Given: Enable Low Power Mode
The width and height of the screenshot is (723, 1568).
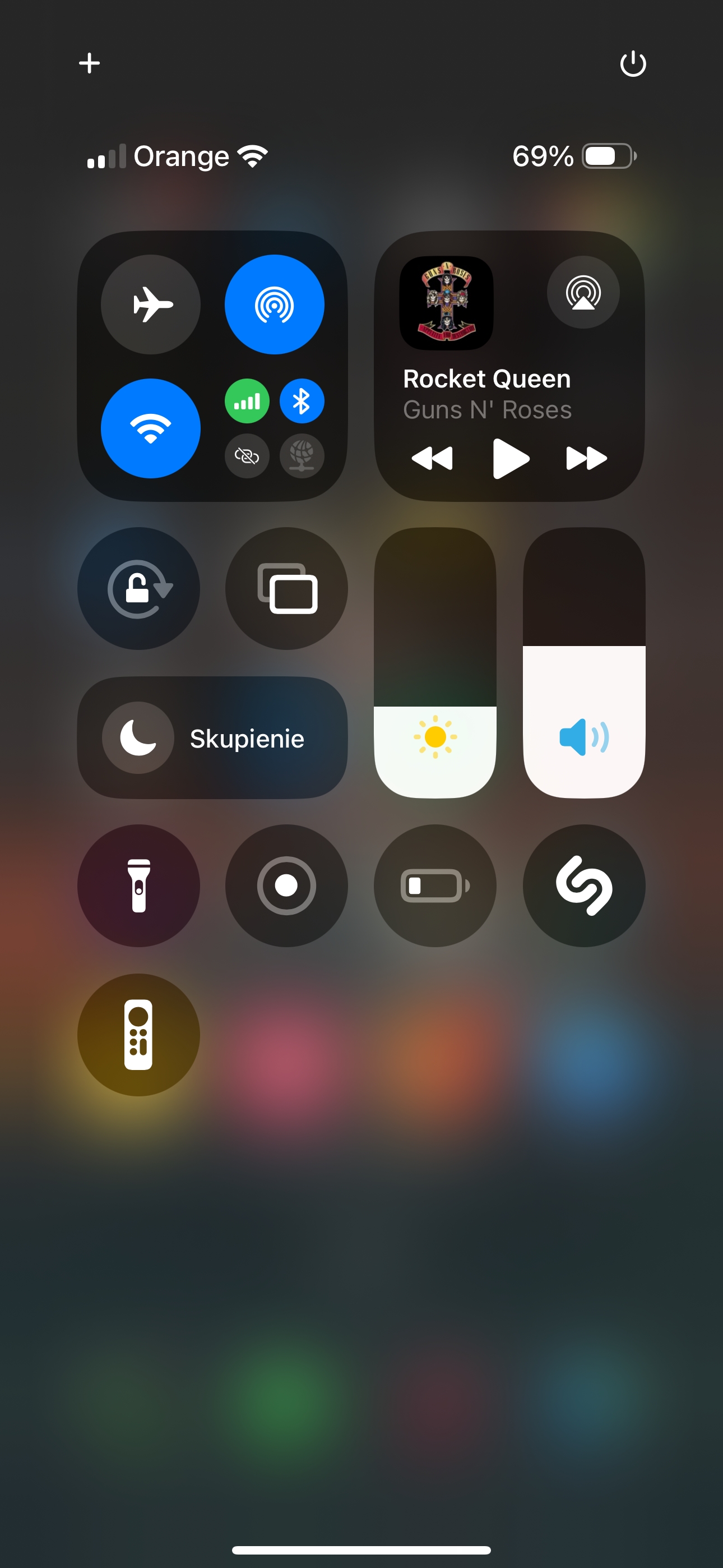Looking at the screenshot, I should [x=435, y=886].
